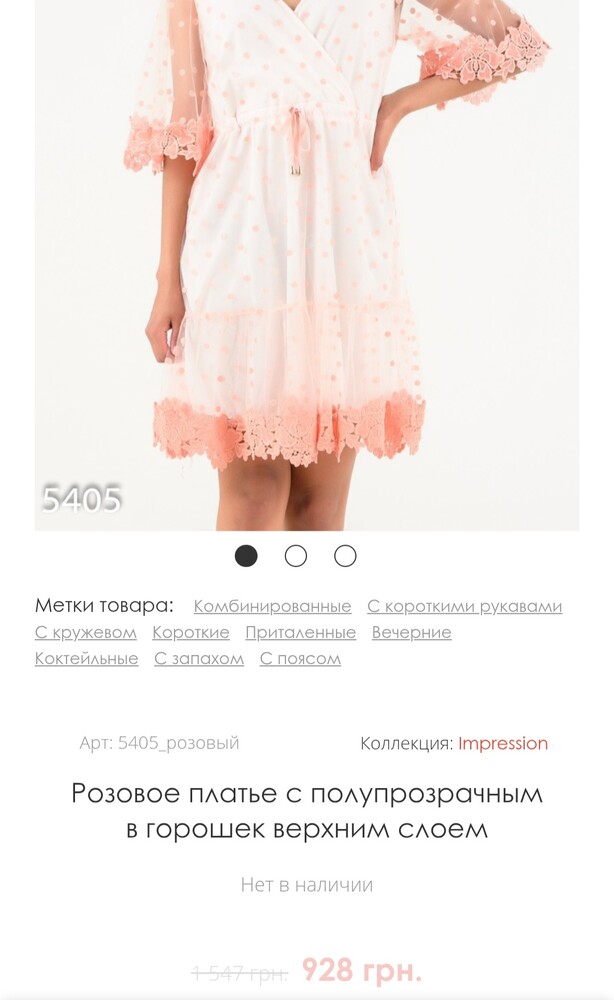This screenshot has height=1000, width=614.
Task: Open the С поясом tag
Action: coord(300,658)
